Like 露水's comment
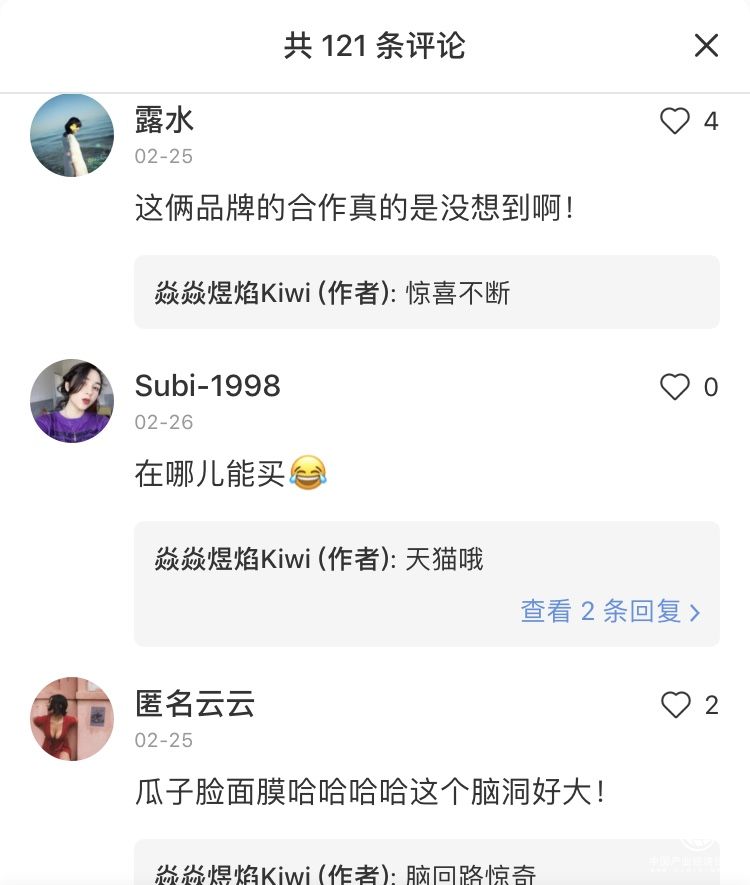 coord(676,122)
